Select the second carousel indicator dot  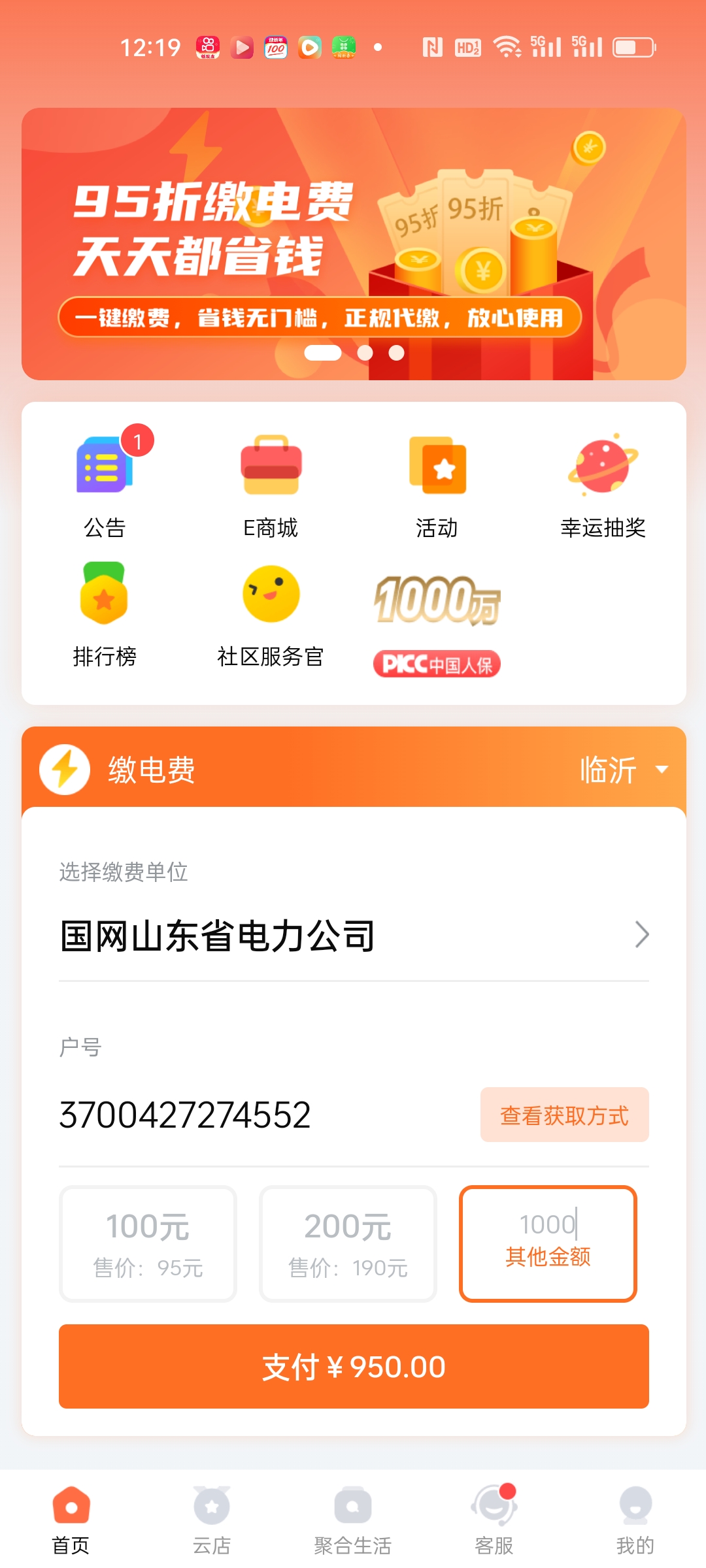[x=365, y=353]
